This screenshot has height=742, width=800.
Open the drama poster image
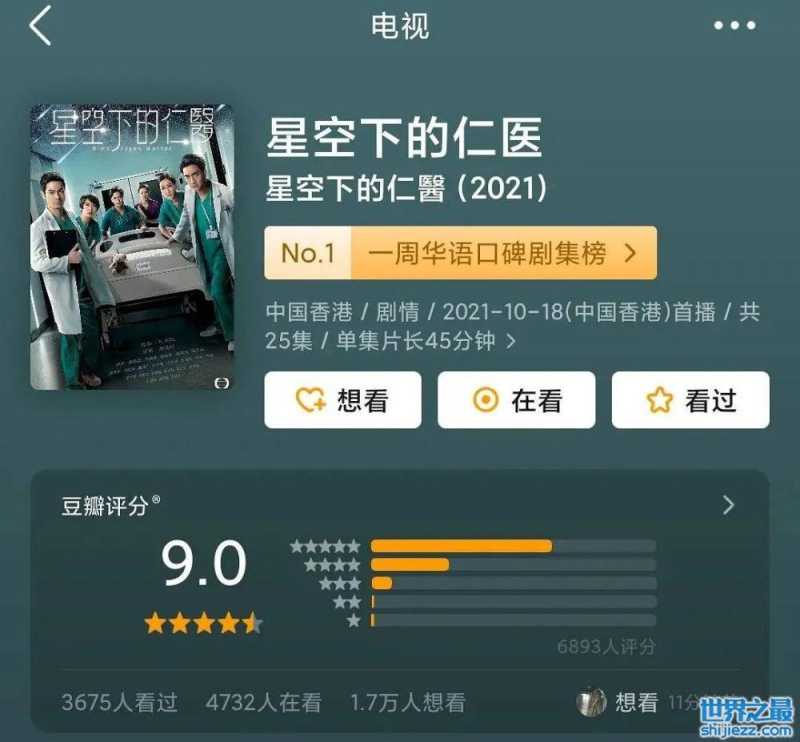click(131, 246)
